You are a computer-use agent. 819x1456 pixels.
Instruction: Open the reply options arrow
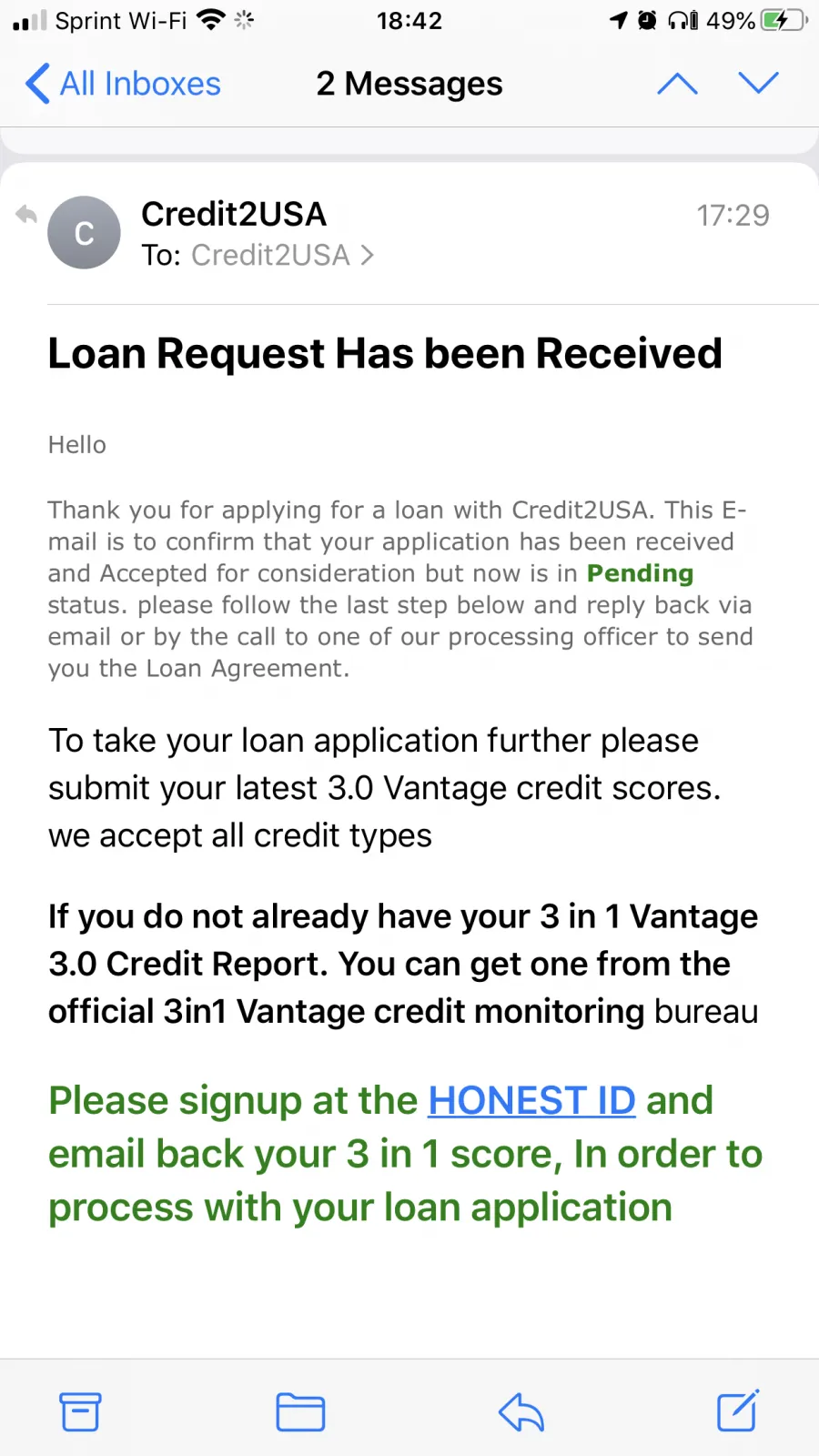[x=521, y=1411]
